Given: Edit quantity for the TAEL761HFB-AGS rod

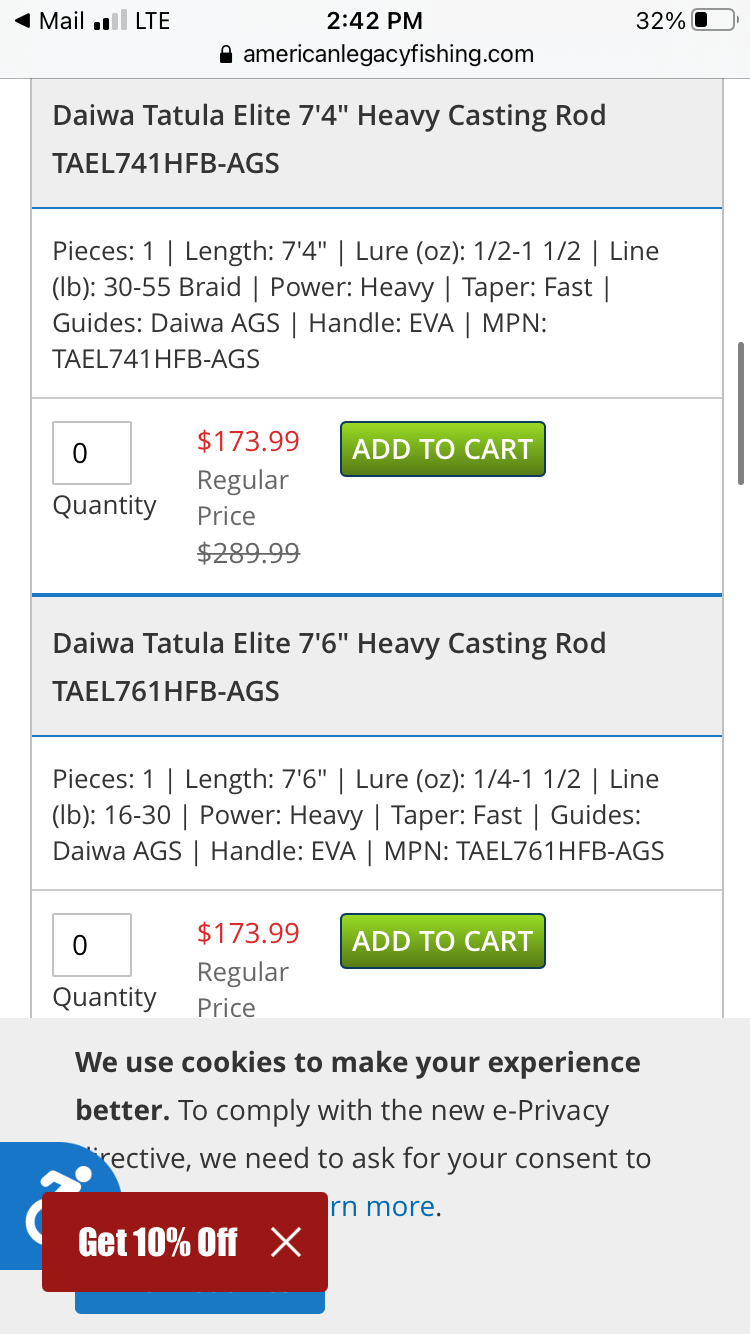Looking at the screenshot, I should coord(92,945).
